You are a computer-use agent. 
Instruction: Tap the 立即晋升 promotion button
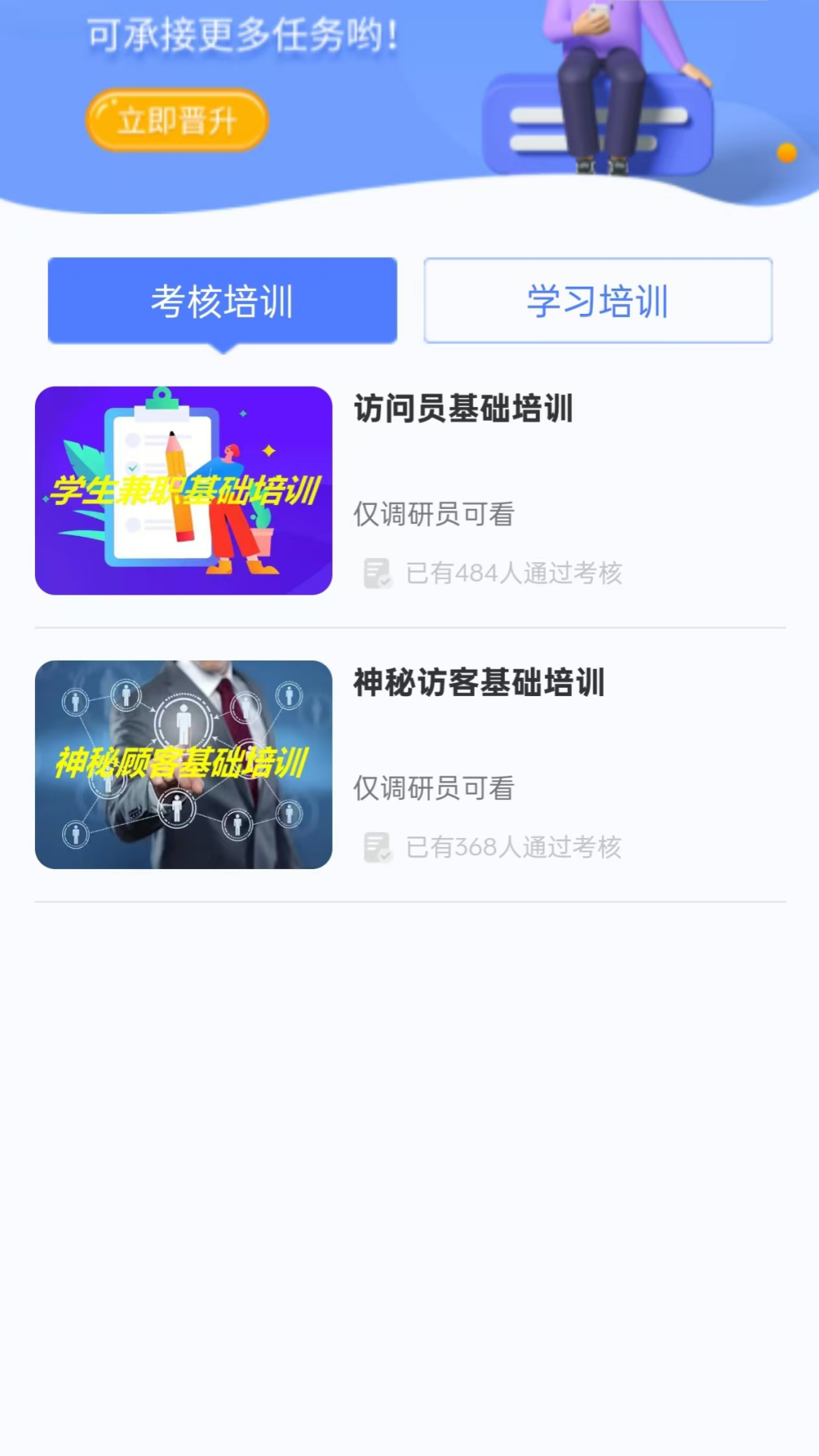tap(176, 118)
